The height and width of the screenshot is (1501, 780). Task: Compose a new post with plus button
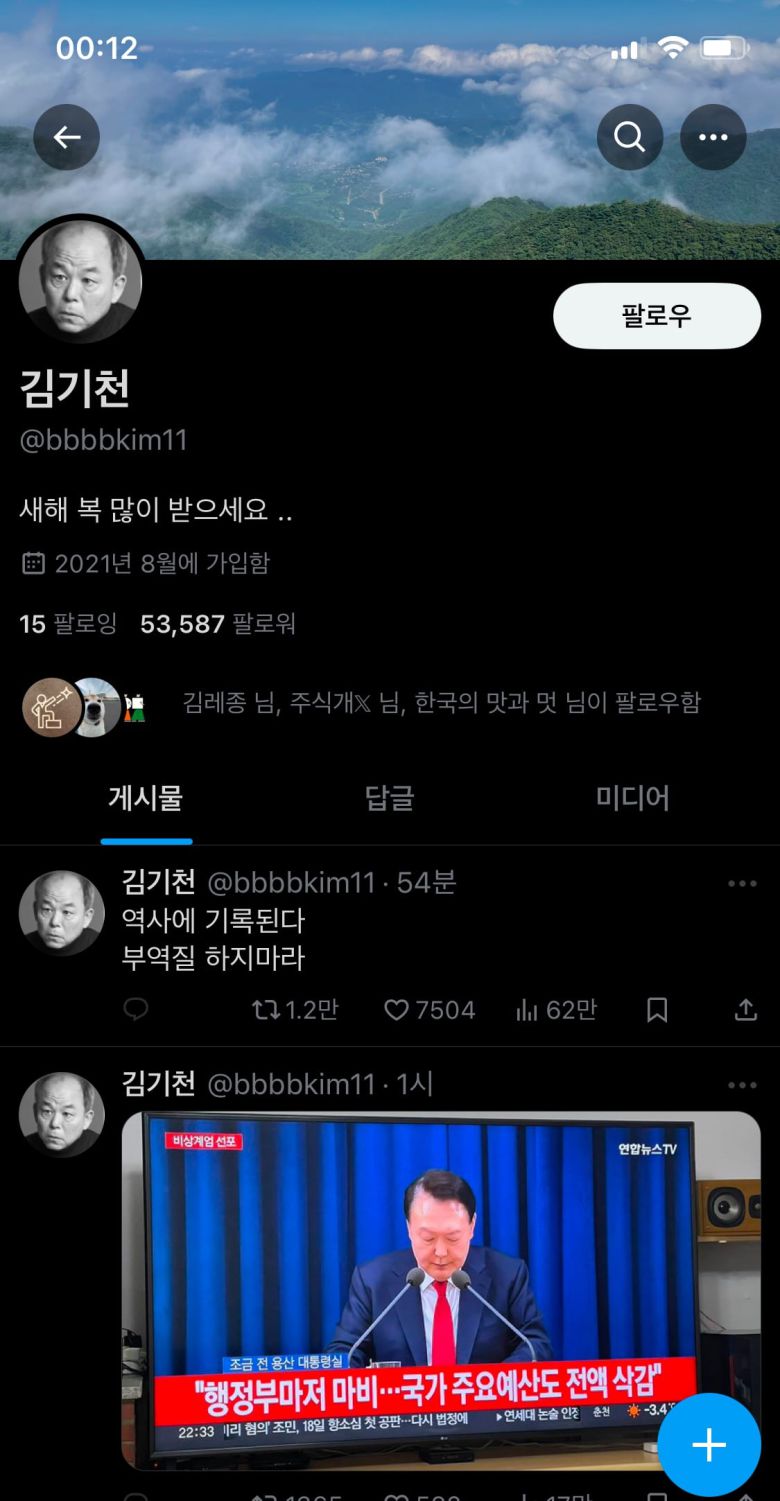point(708,1444)
